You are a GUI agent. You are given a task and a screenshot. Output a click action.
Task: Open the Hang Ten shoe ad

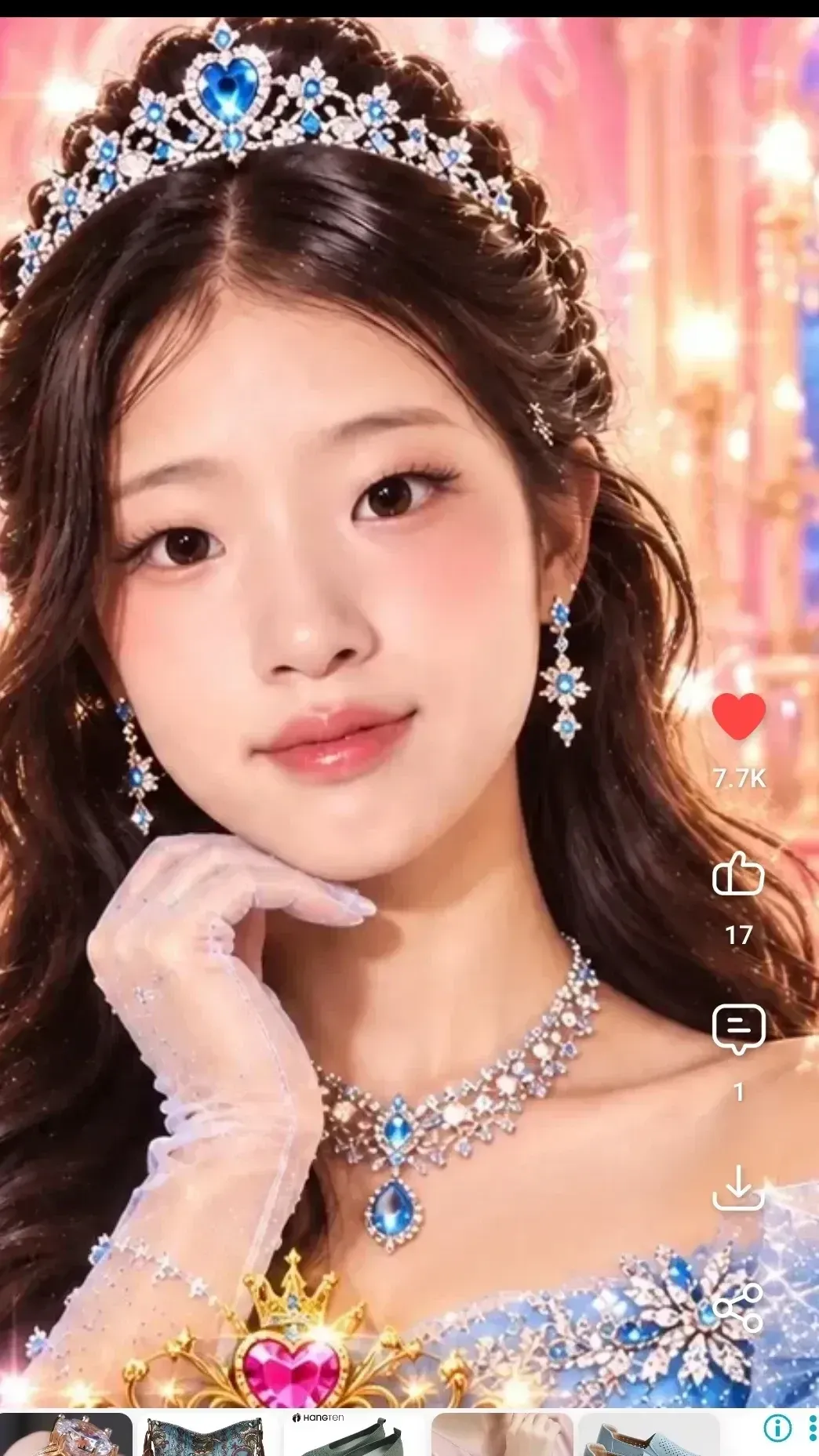pos(355,1434)
